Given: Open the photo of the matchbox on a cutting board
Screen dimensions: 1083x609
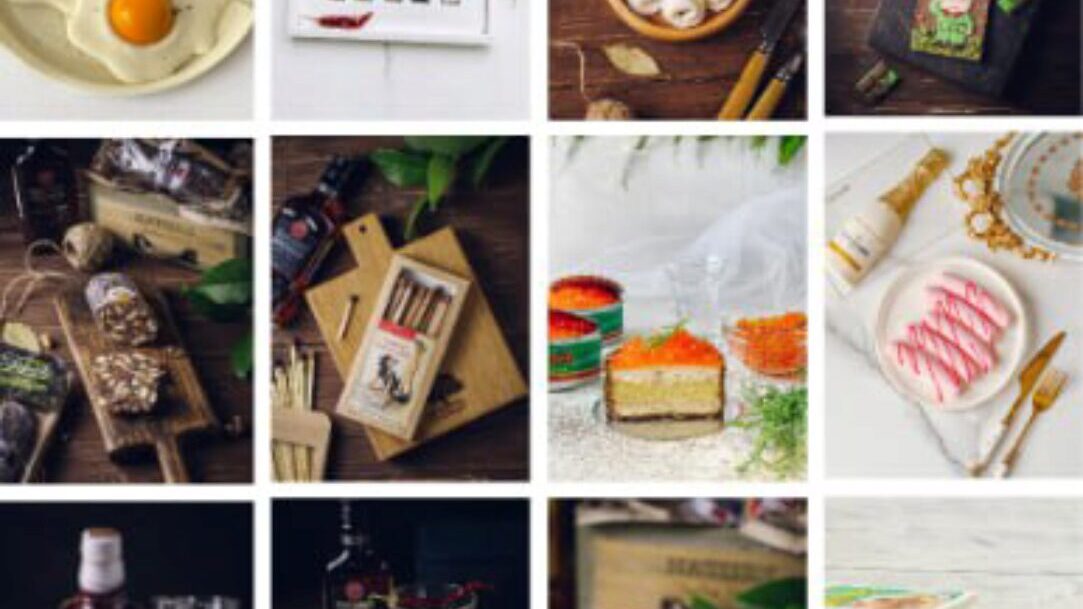Looking at the screenshot, I should [x=400, y=308].
